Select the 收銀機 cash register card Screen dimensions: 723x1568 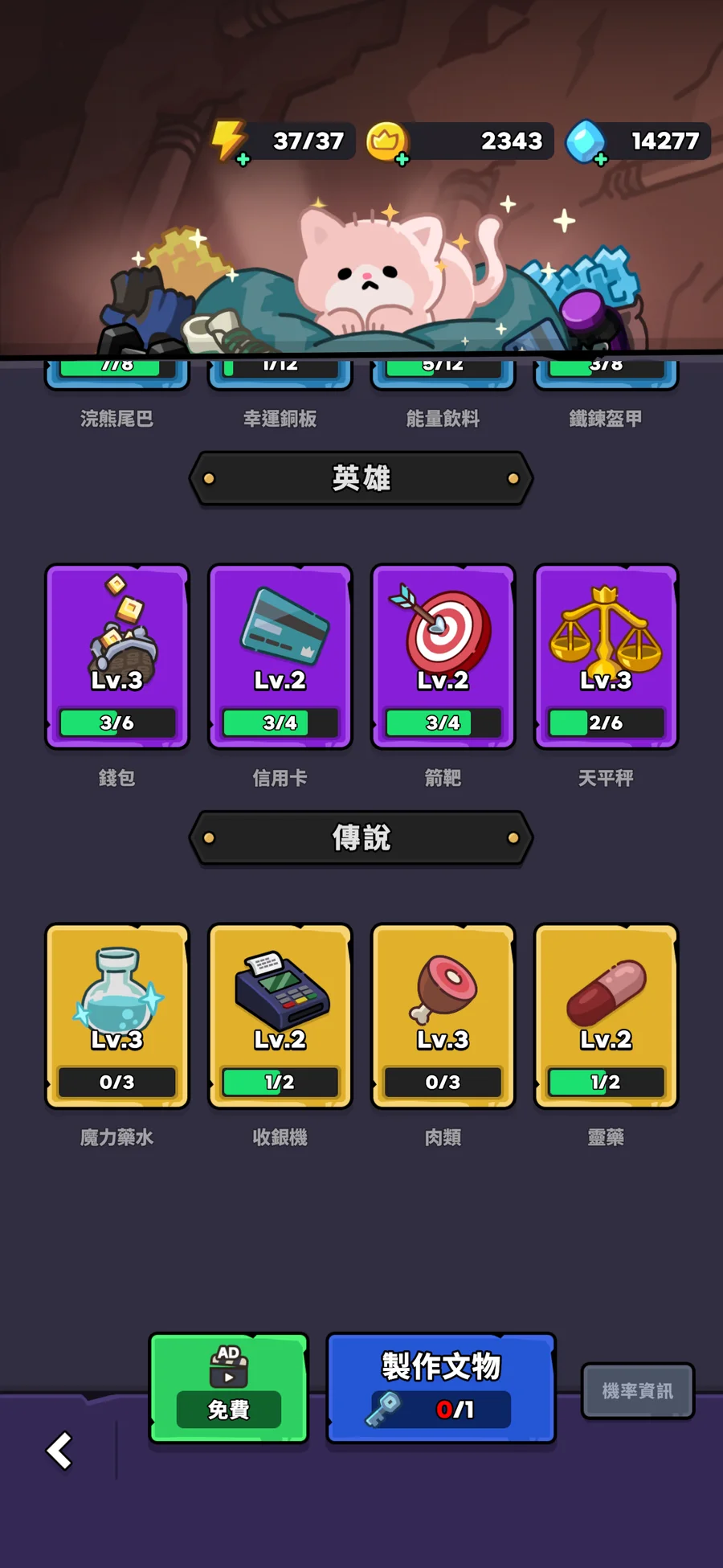[280, 1015]
